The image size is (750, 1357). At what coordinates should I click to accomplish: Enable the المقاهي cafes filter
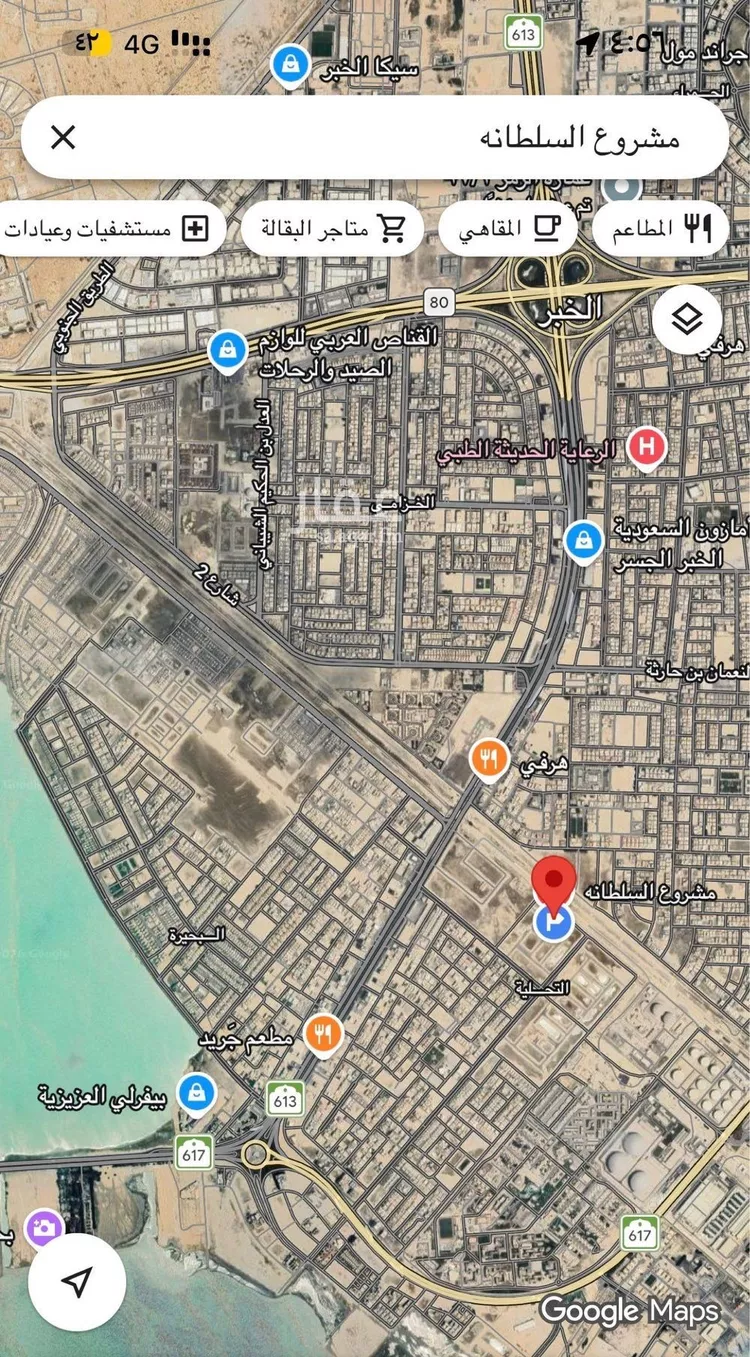click(508, 227)
